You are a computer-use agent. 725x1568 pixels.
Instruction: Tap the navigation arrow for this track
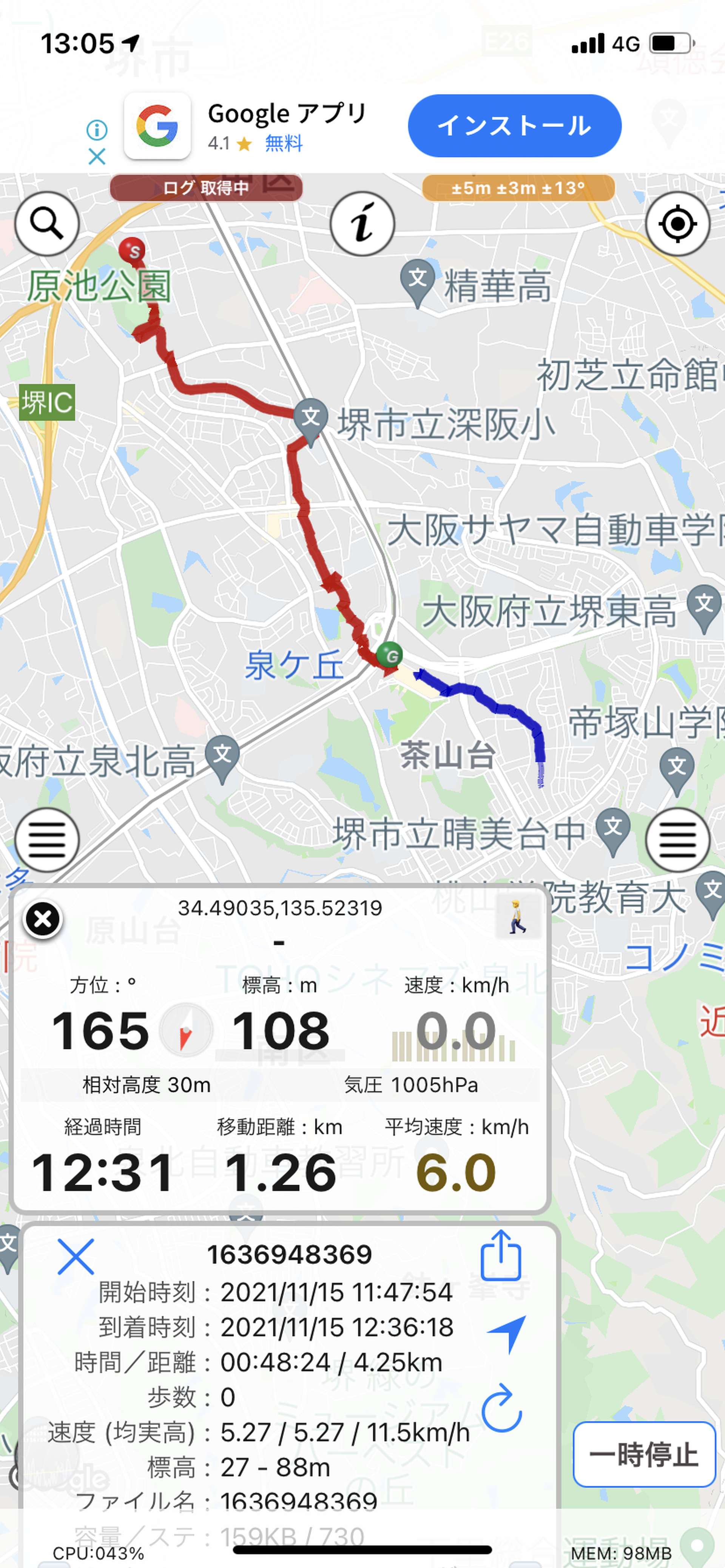point(507,1333)
